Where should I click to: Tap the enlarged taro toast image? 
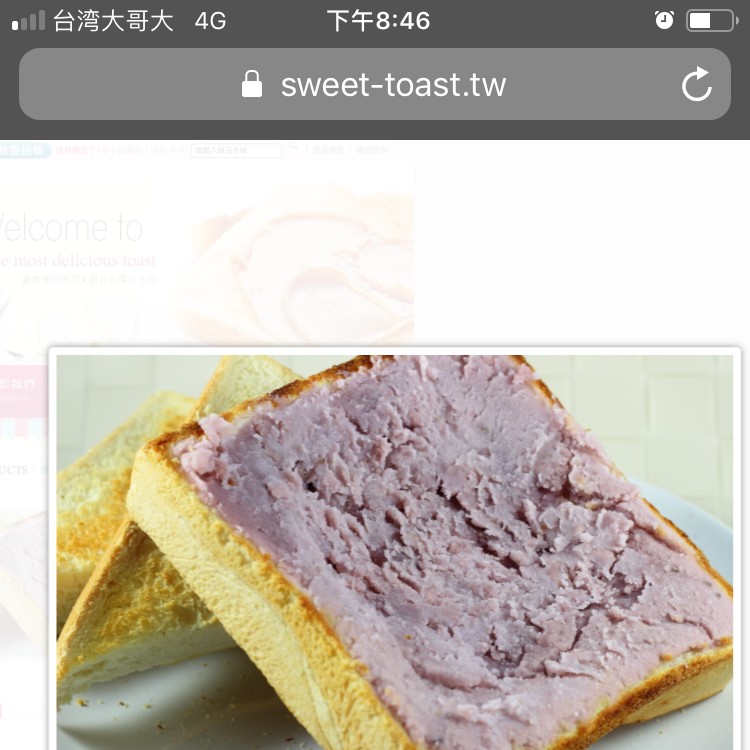[x=396, y=550]
